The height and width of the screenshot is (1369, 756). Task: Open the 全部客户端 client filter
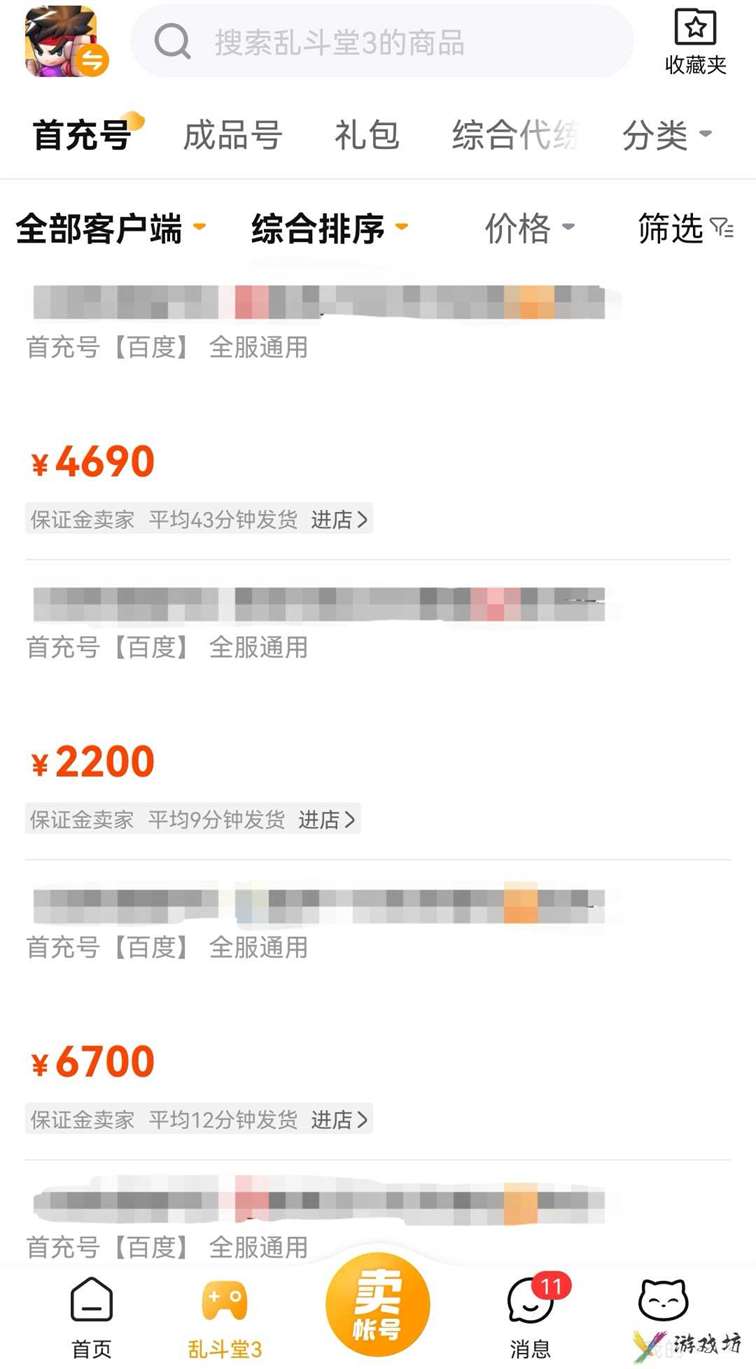(x=110, y=229)
